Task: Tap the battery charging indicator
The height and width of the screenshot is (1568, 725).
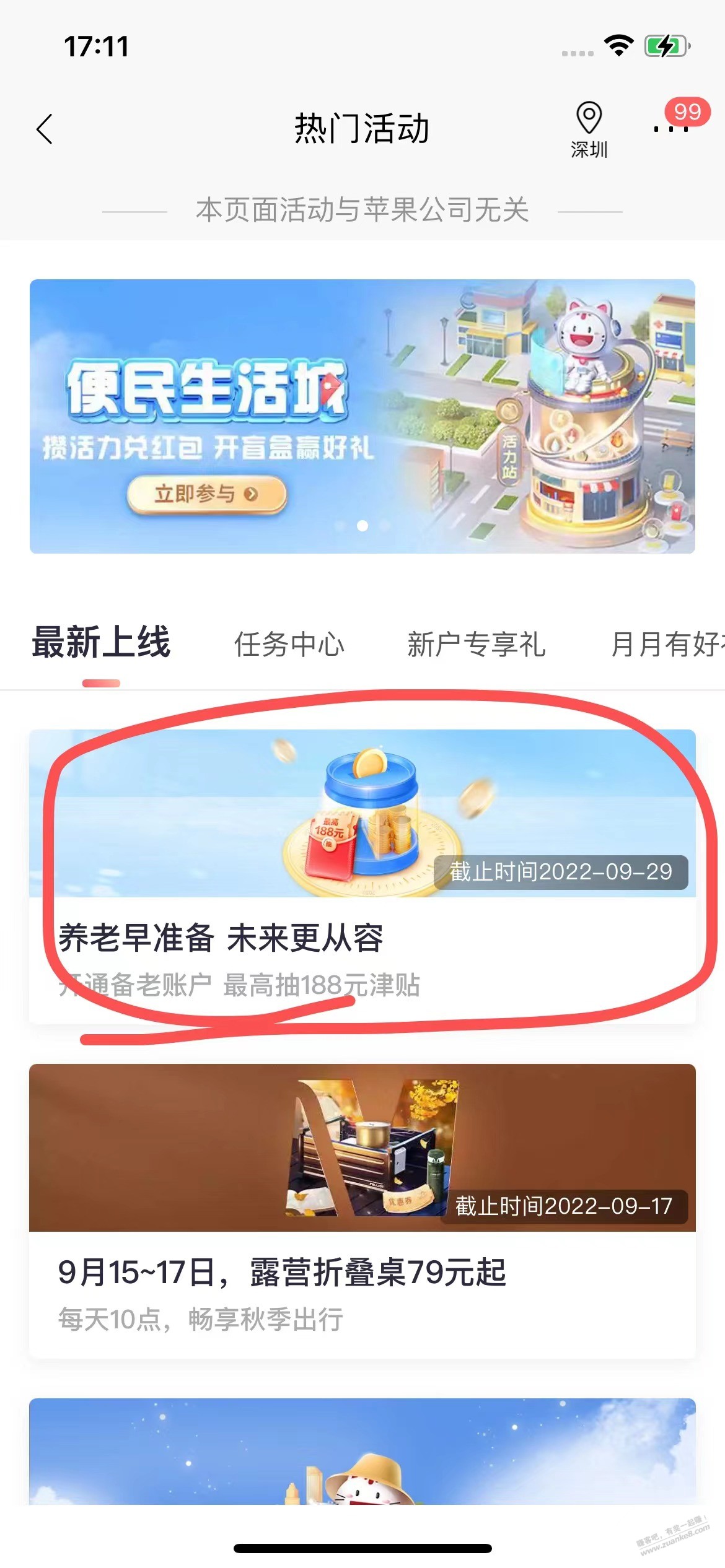Action: point(664,45)
